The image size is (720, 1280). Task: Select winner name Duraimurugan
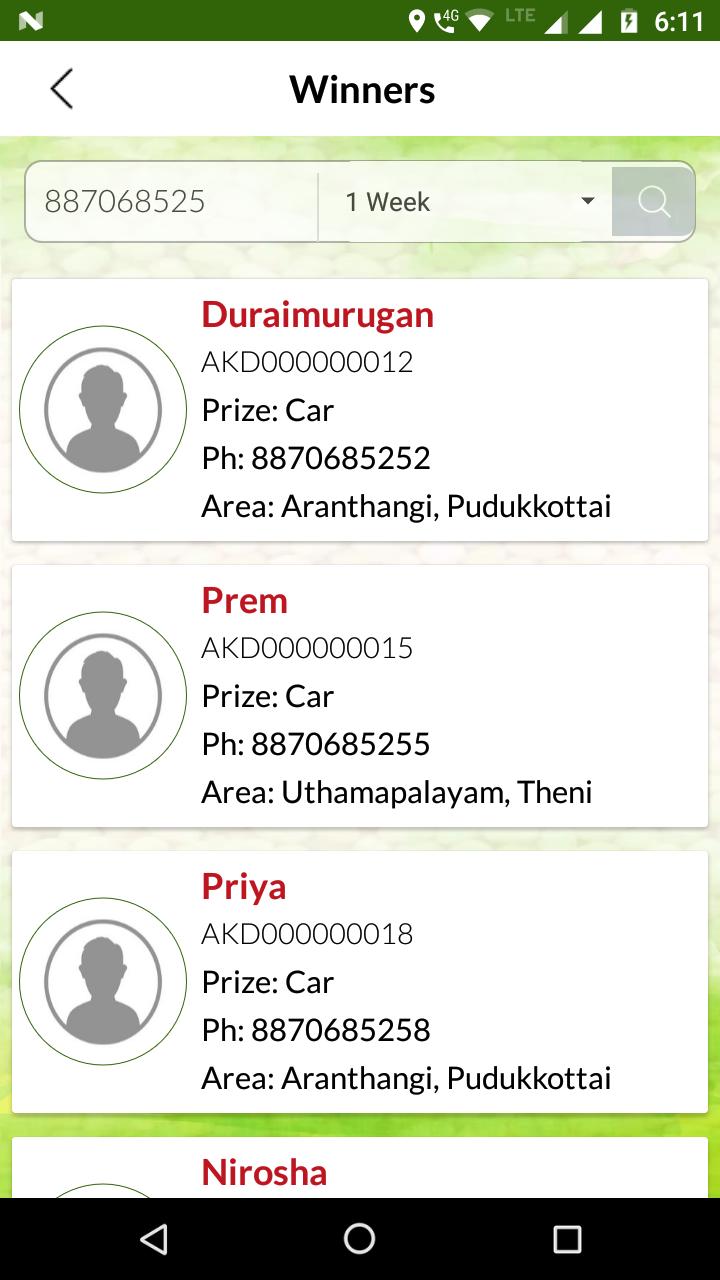click(317, 313)
